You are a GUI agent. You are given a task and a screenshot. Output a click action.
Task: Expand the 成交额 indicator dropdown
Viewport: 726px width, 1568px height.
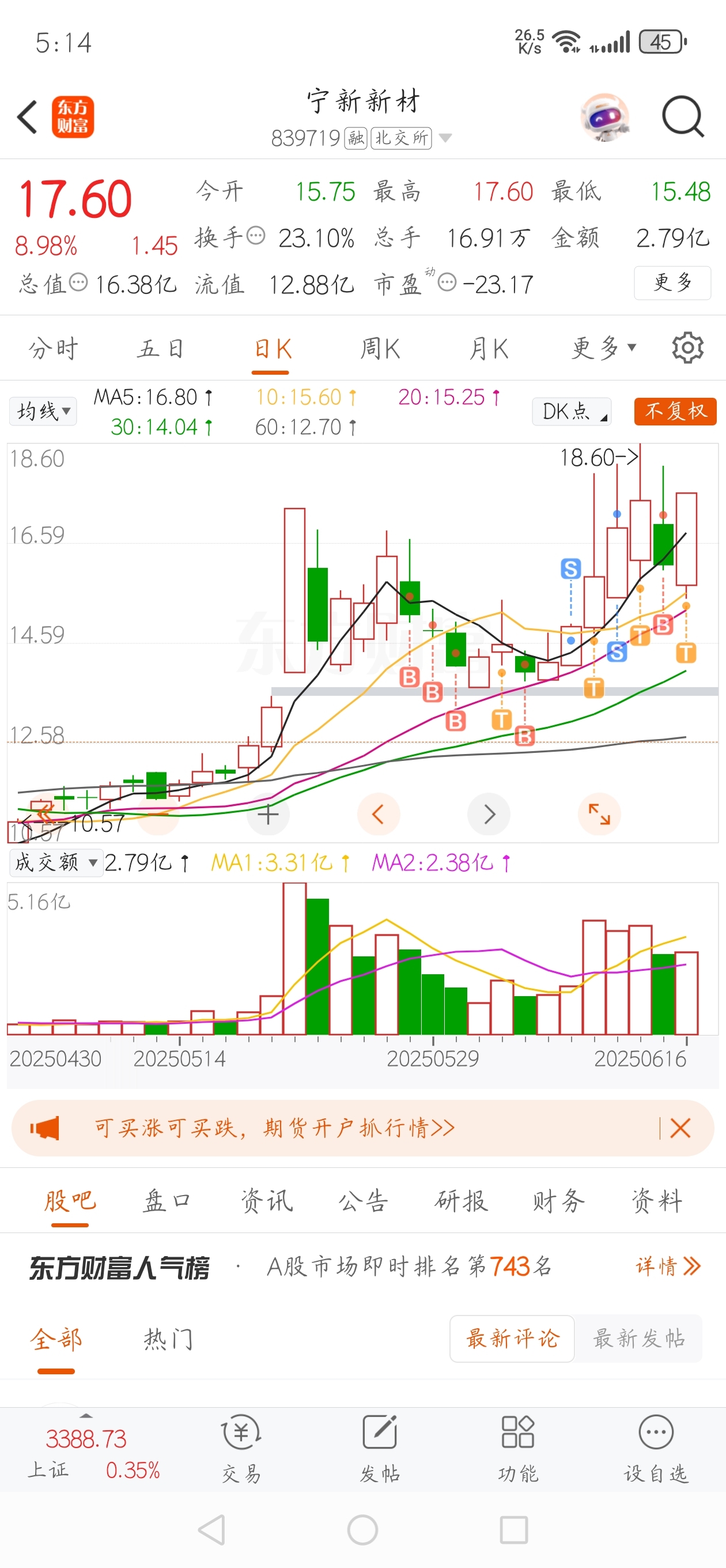pos(56,862)
